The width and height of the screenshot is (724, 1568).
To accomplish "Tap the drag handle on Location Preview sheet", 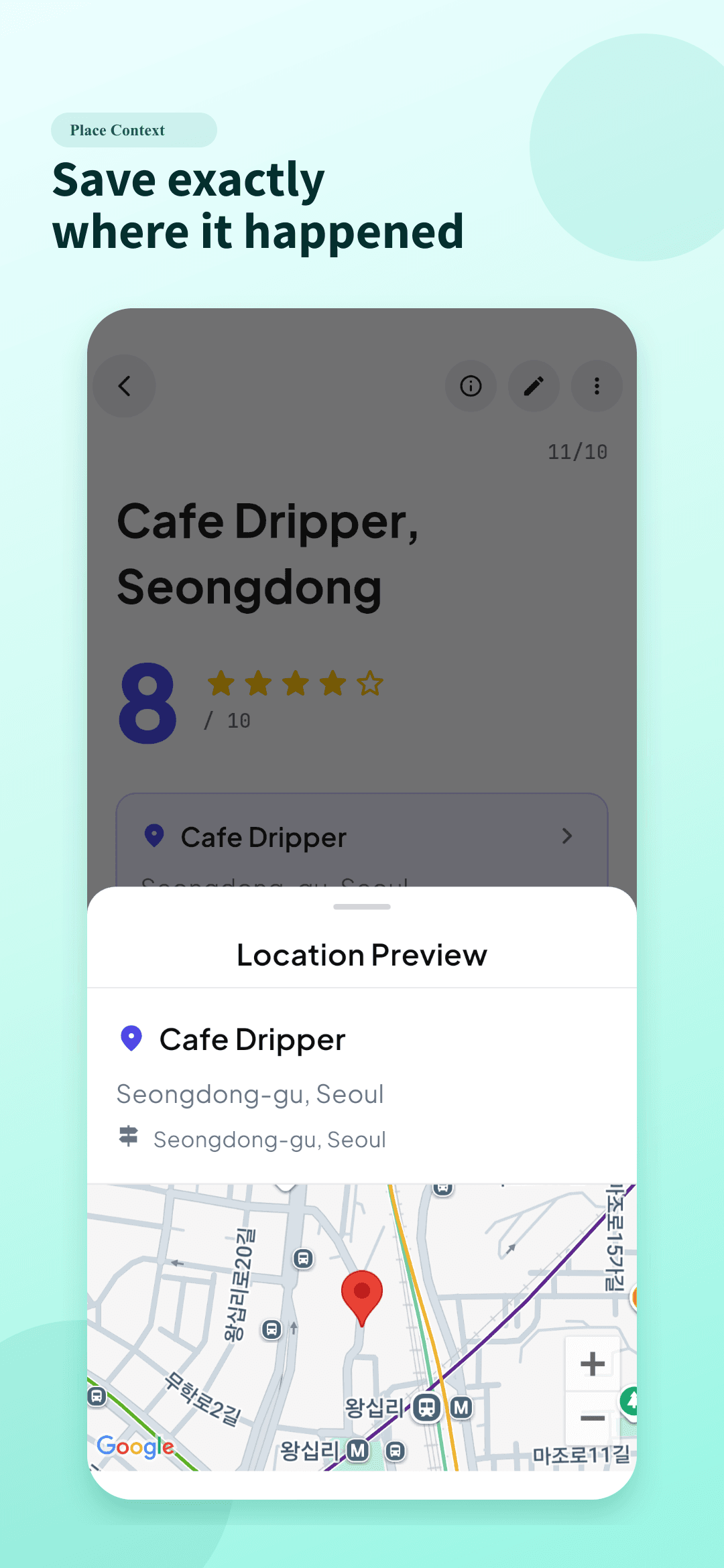I will 361,906.
